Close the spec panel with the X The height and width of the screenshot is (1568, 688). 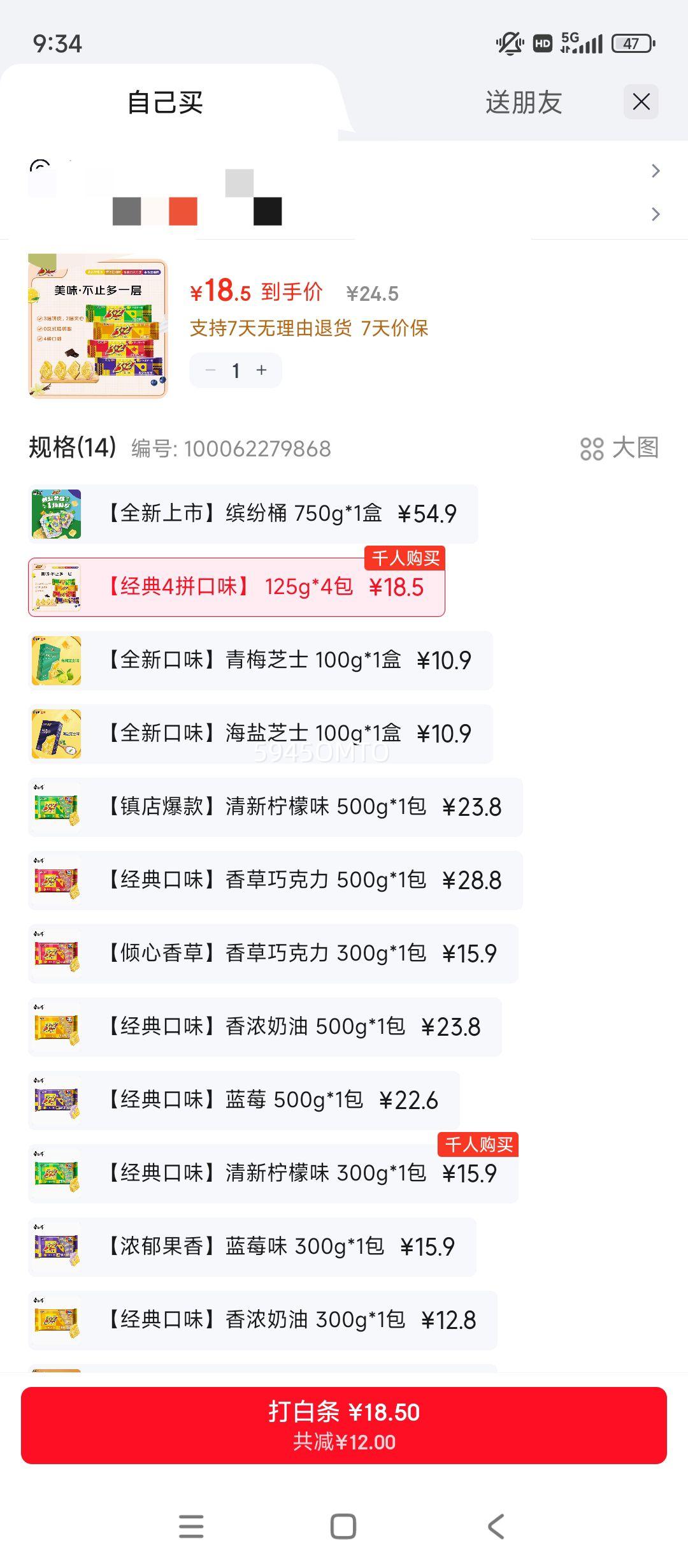pos(641,102)
